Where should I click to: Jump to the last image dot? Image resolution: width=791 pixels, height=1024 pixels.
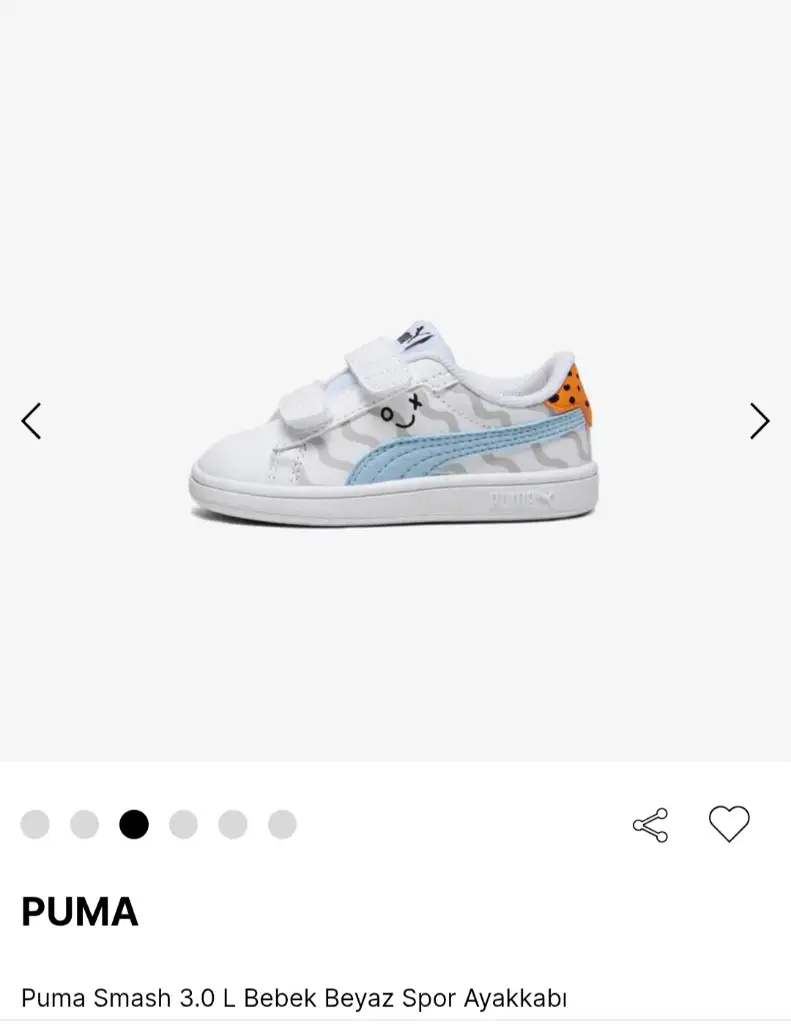282,824
